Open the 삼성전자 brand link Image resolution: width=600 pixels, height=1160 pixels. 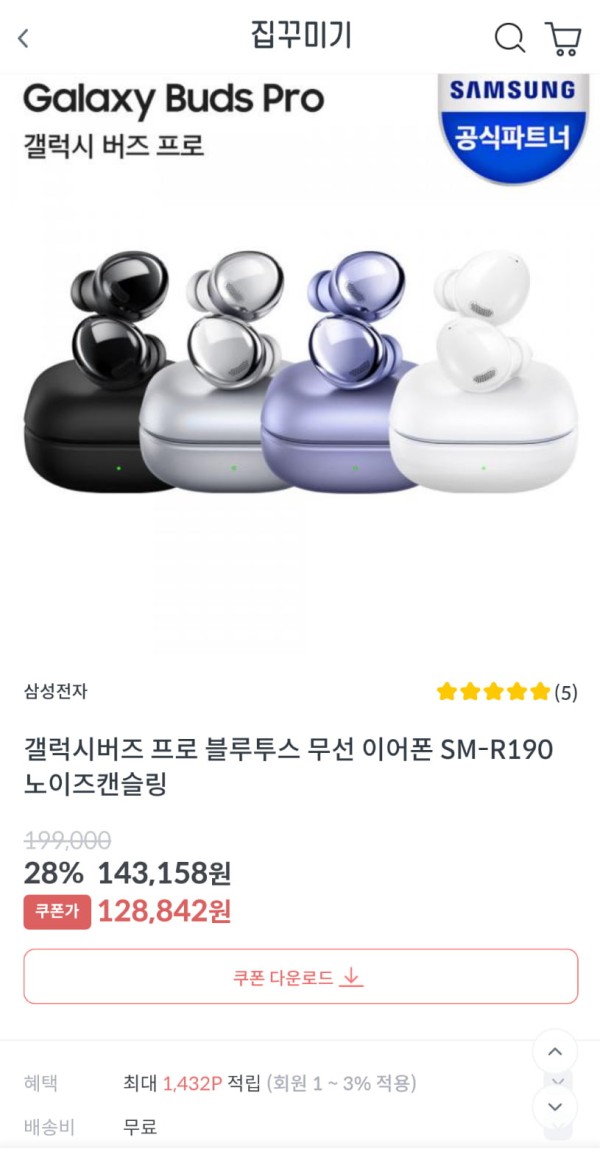tap(55, 691)
